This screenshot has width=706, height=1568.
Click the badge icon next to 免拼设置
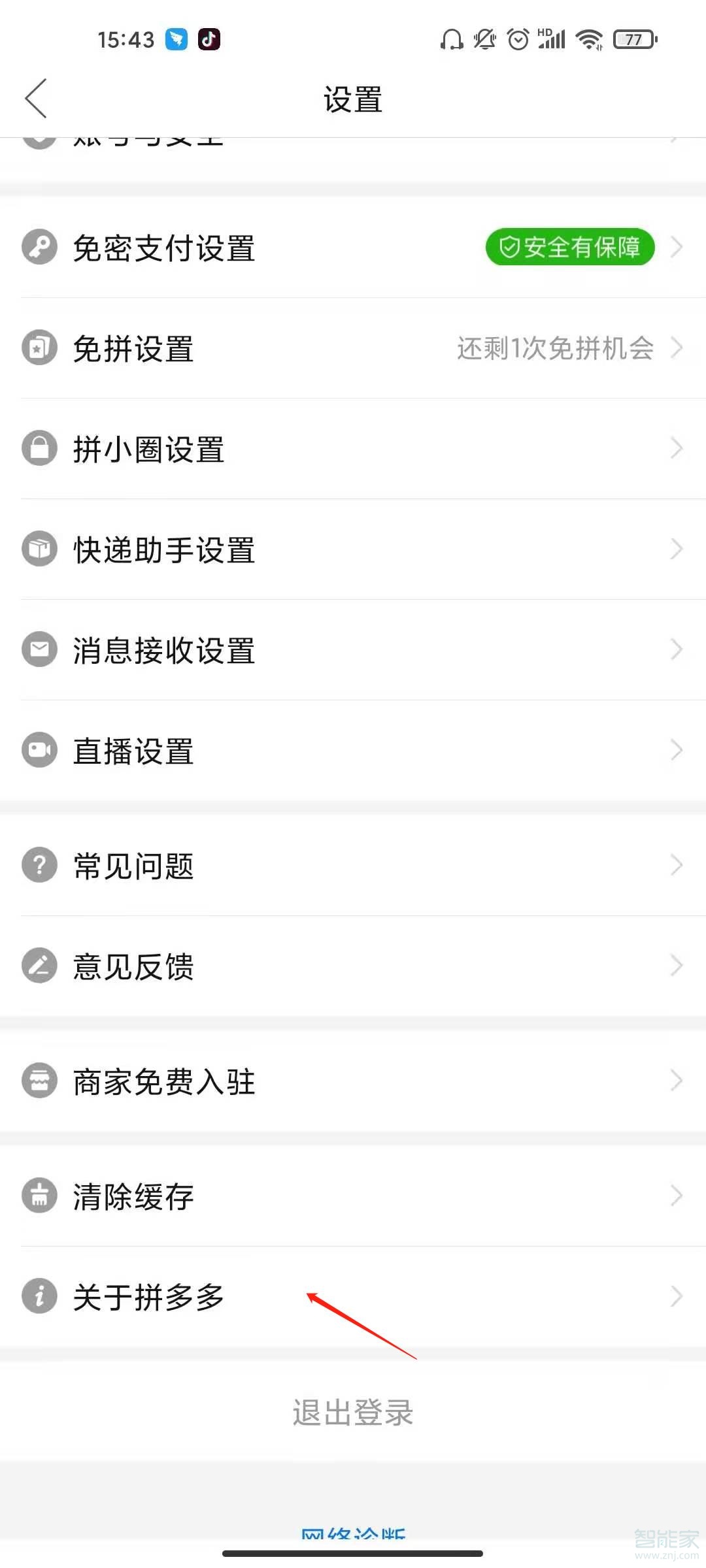click(39, 348)
